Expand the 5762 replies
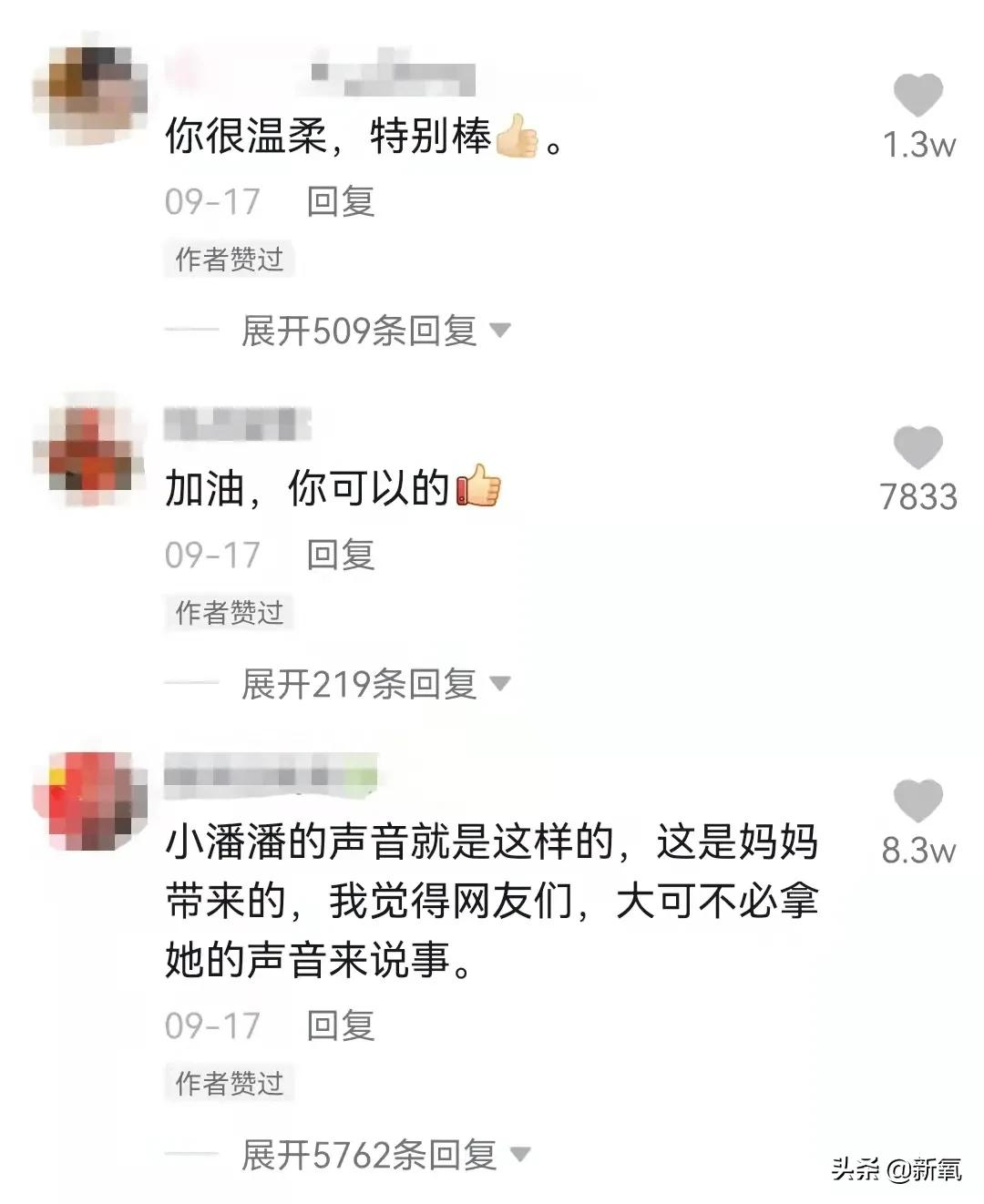984x1204 pixels. (x=384, y=1155)
